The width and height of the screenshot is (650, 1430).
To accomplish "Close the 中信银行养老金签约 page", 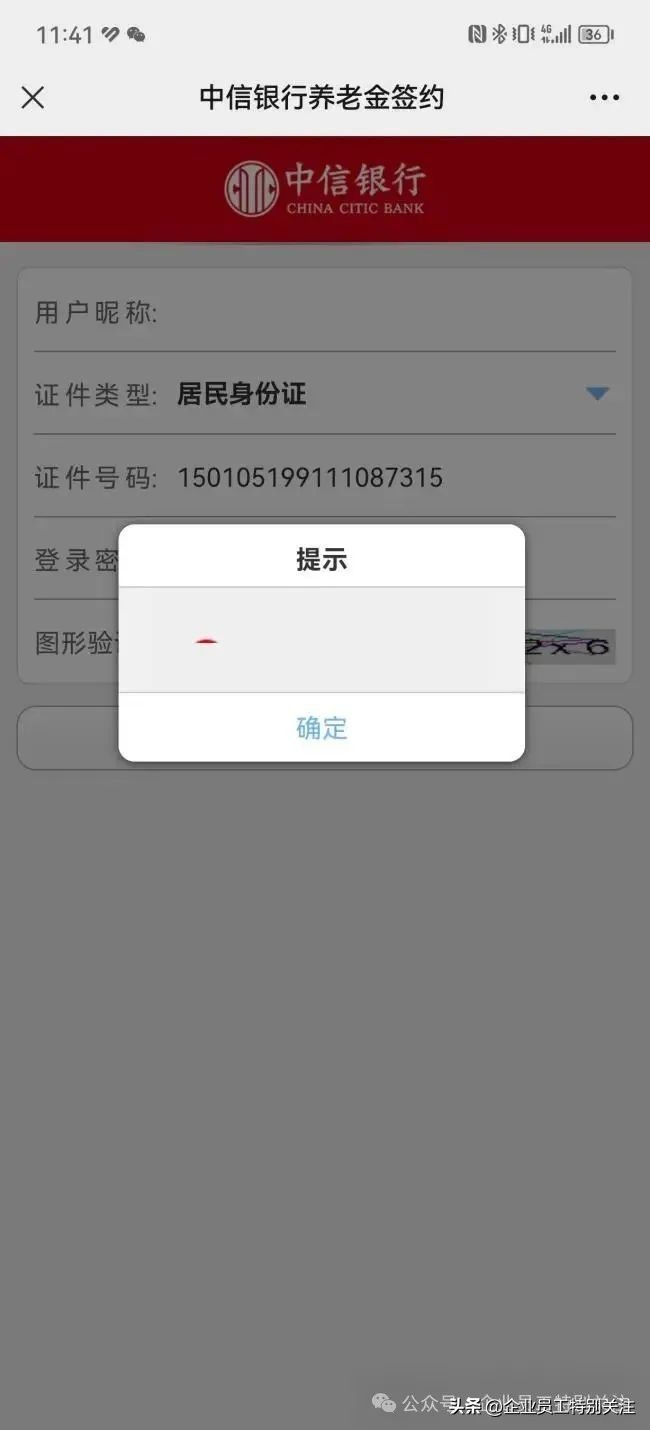I will (33, 97).
